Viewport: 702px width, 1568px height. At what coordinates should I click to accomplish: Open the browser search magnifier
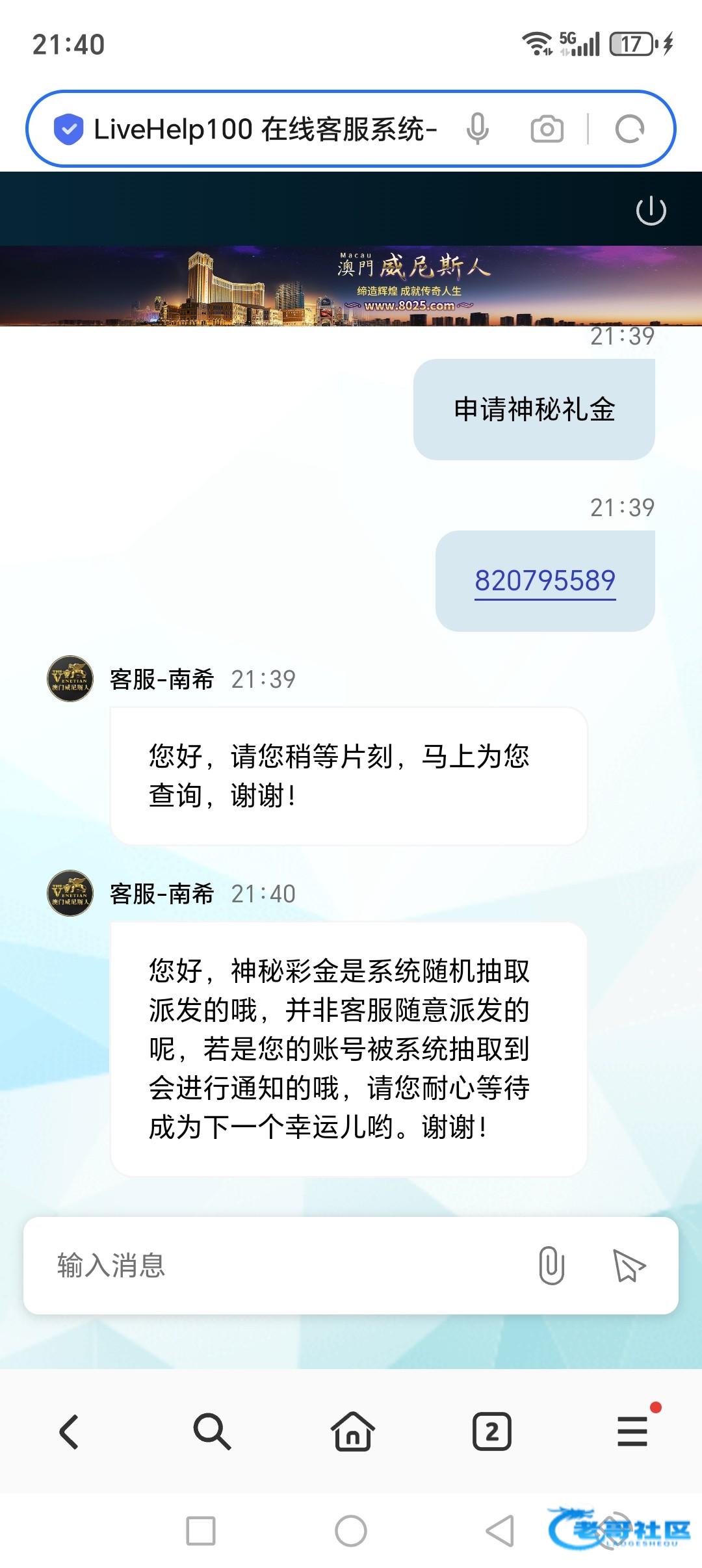click(212, 1431)
